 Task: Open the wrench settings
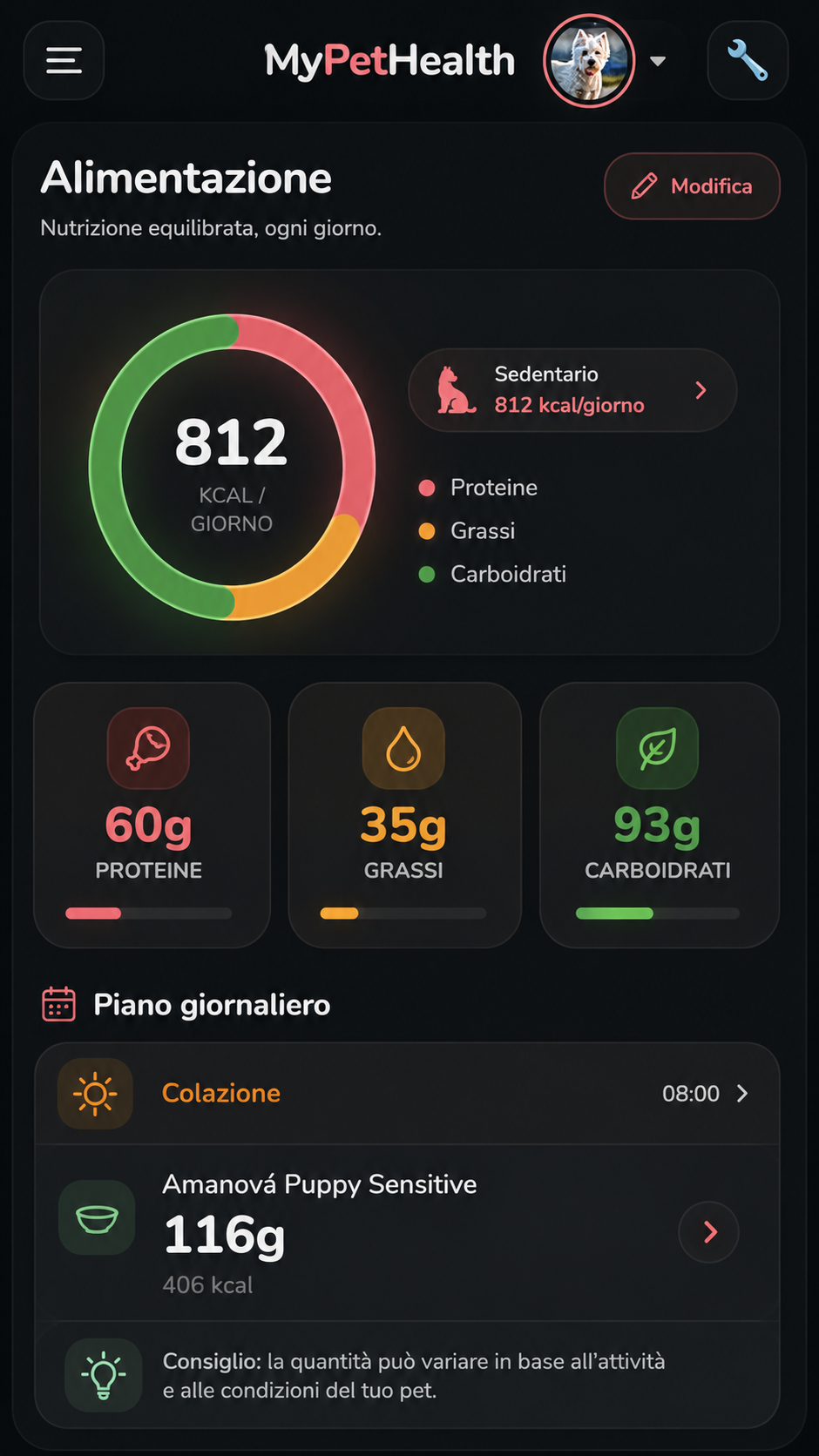pos(748,60)
